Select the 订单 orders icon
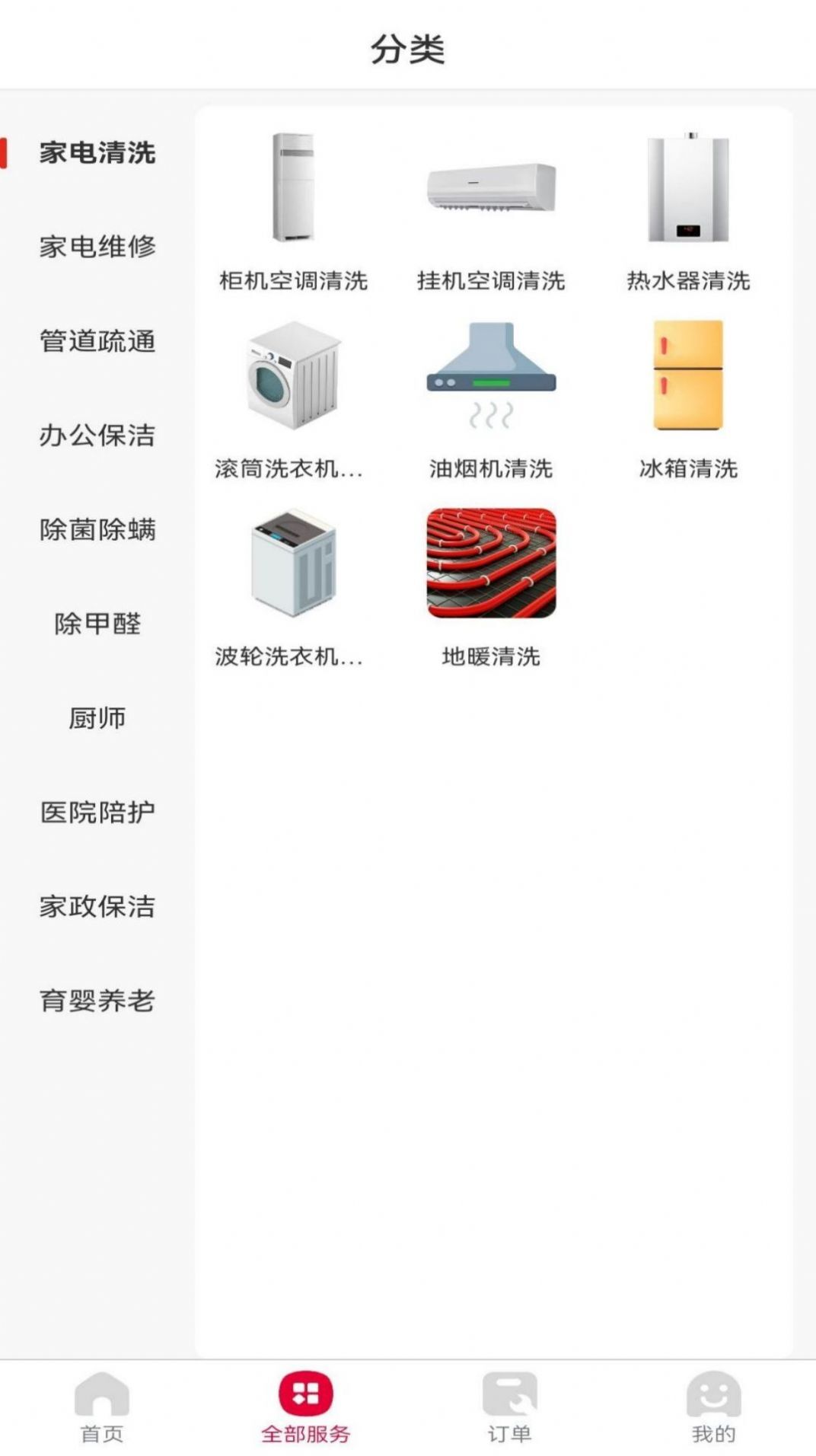This screenshot has width=816, height=1456. click(x=508, y=1409)
